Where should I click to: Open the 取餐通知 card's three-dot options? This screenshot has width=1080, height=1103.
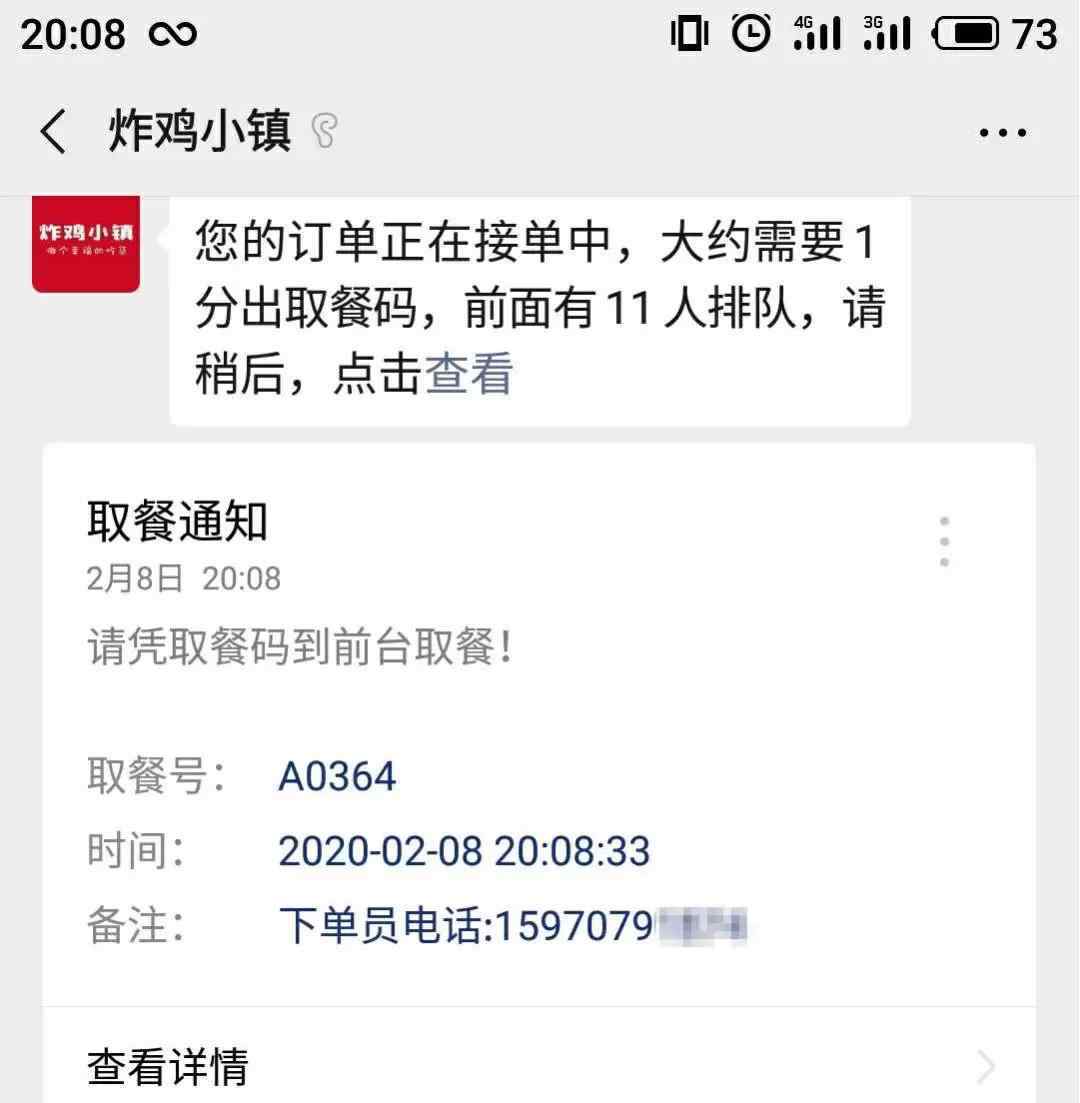tap(944, 542)
